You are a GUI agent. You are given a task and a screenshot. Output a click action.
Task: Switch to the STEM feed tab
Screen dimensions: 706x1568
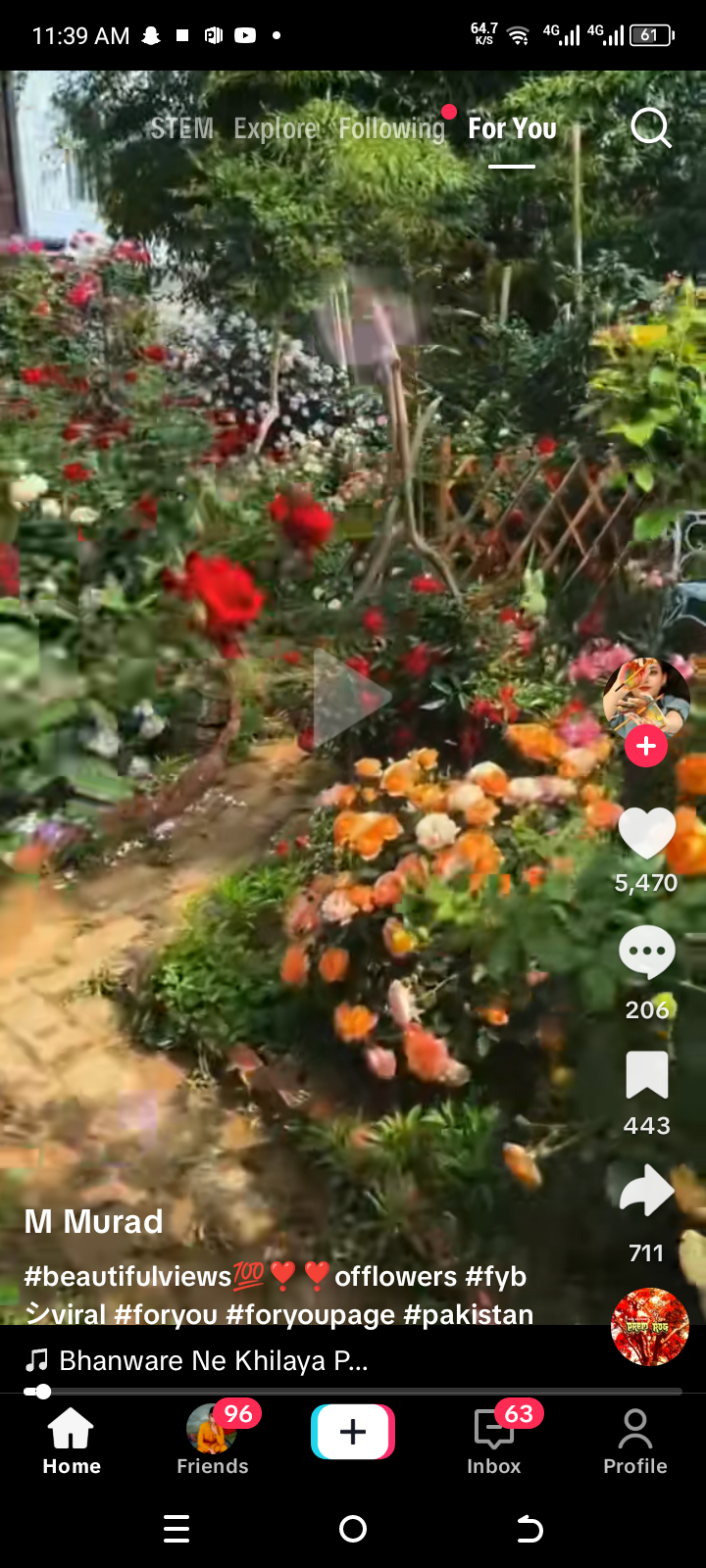[181, 128]
